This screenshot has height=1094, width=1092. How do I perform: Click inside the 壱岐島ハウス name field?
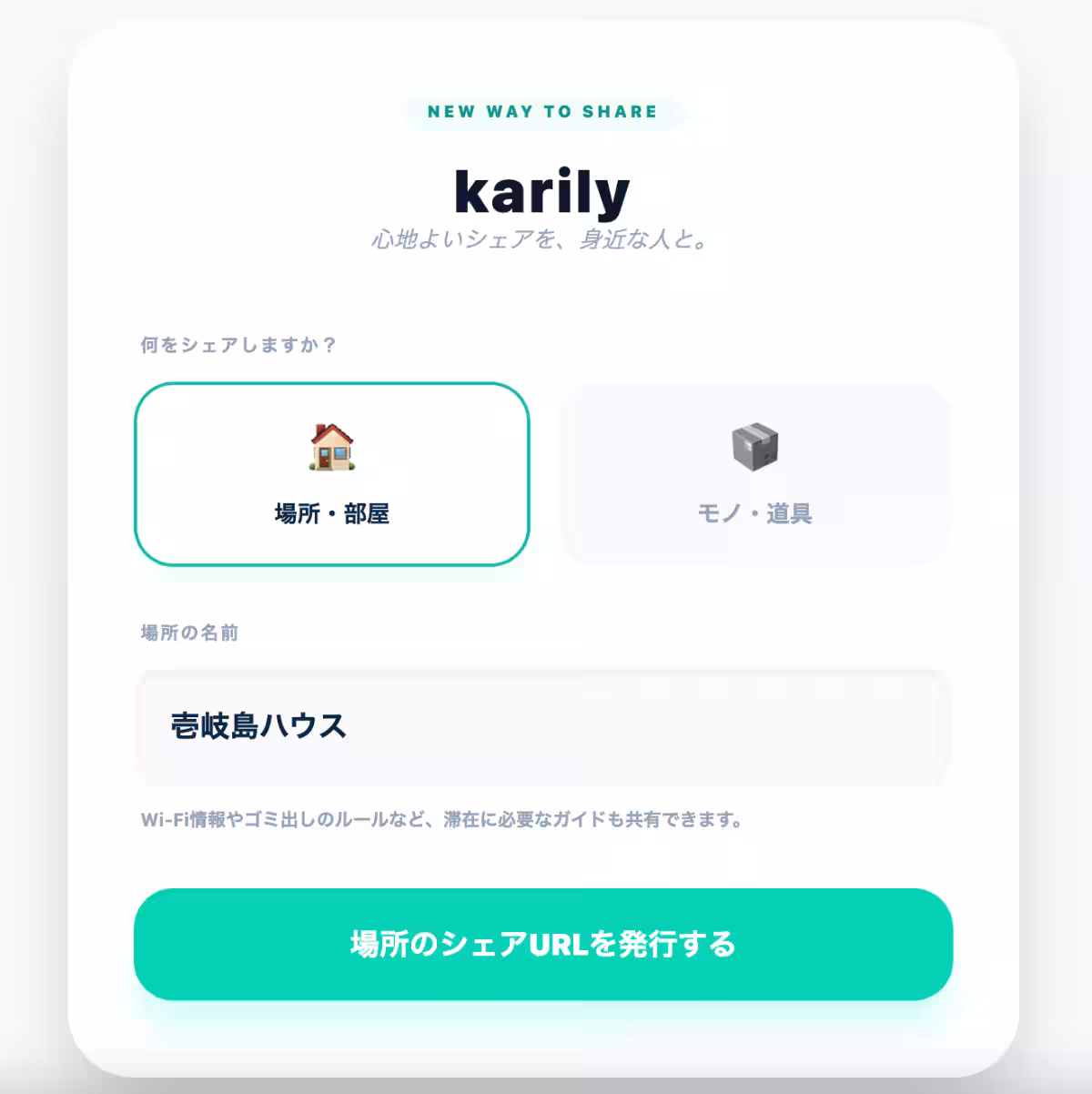[x=543, y=726]
